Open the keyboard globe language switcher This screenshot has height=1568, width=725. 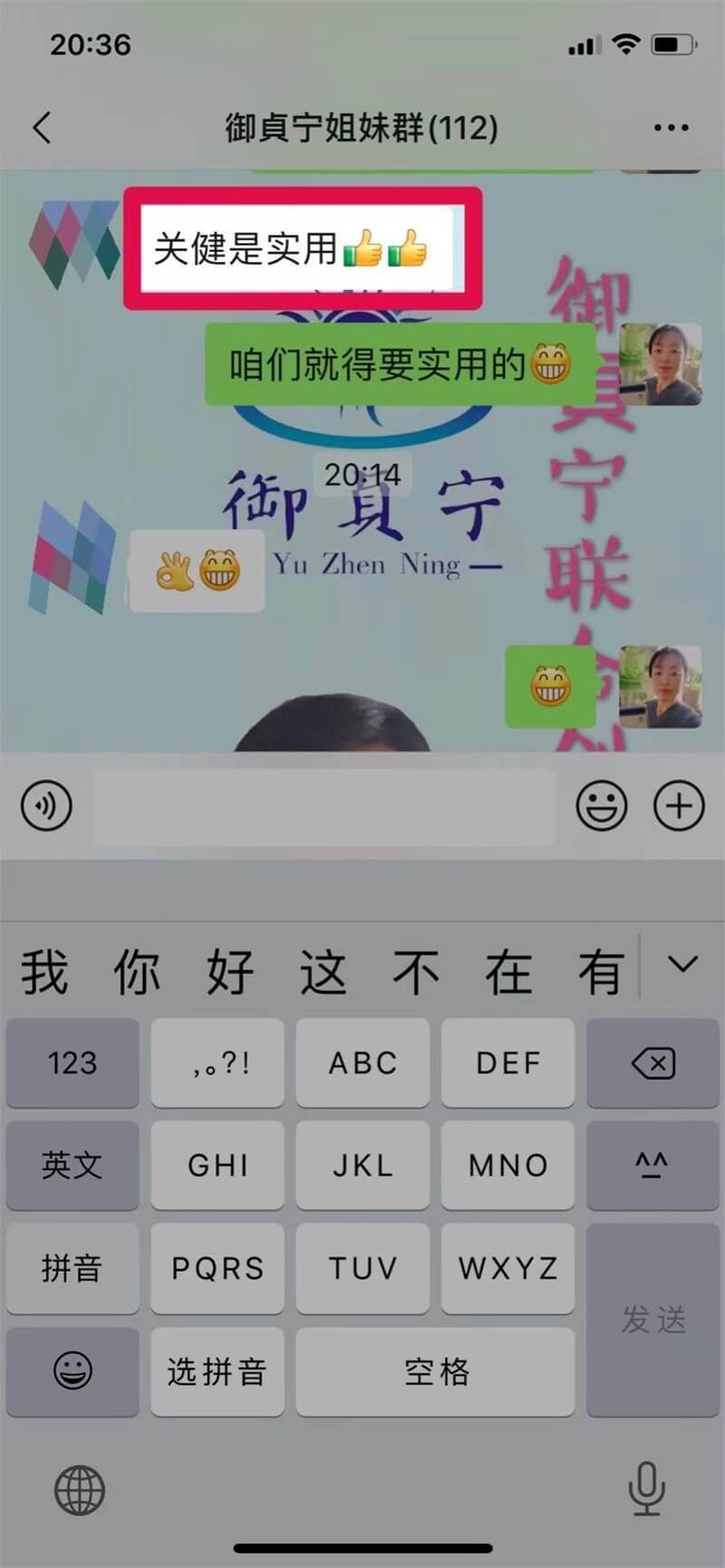(80, 1490)
